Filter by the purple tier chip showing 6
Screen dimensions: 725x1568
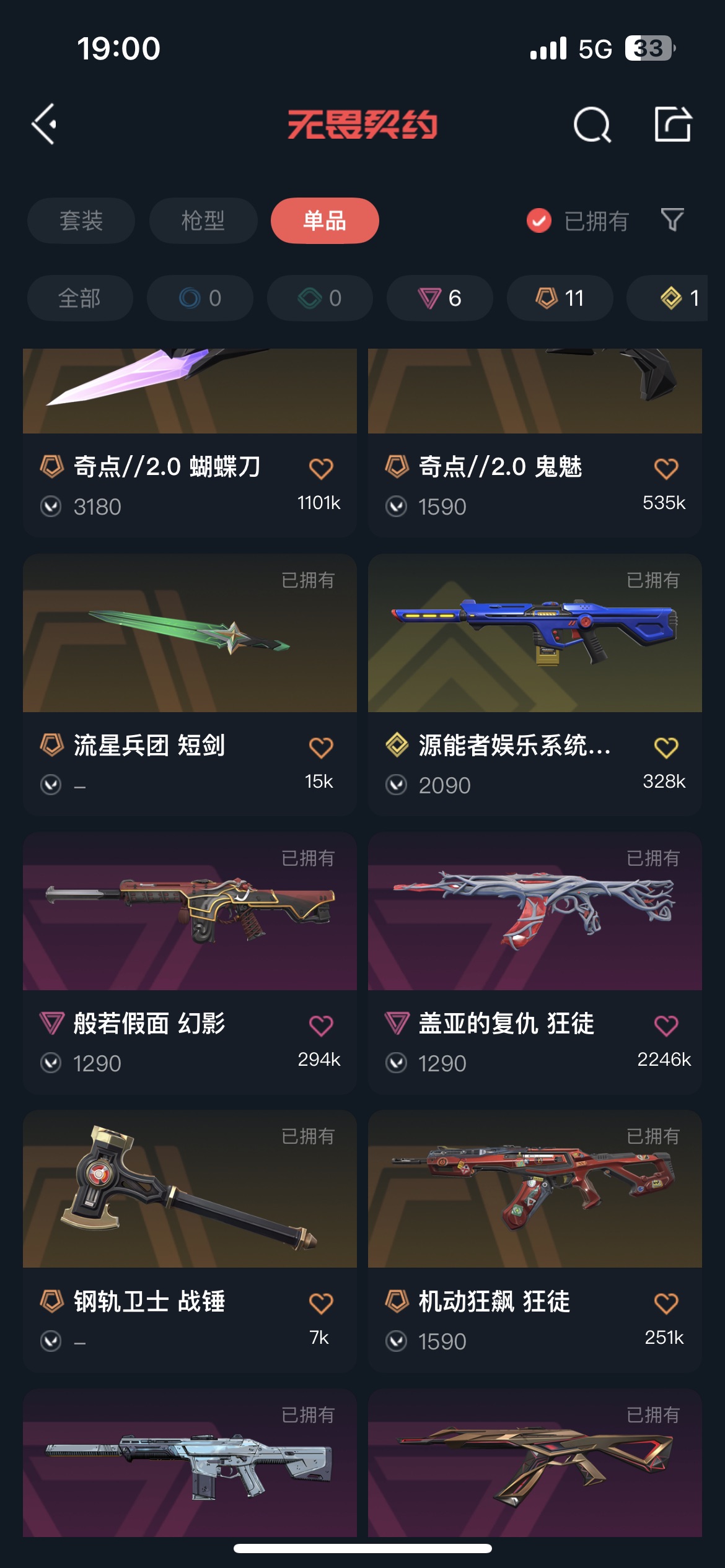pos(440,298)
